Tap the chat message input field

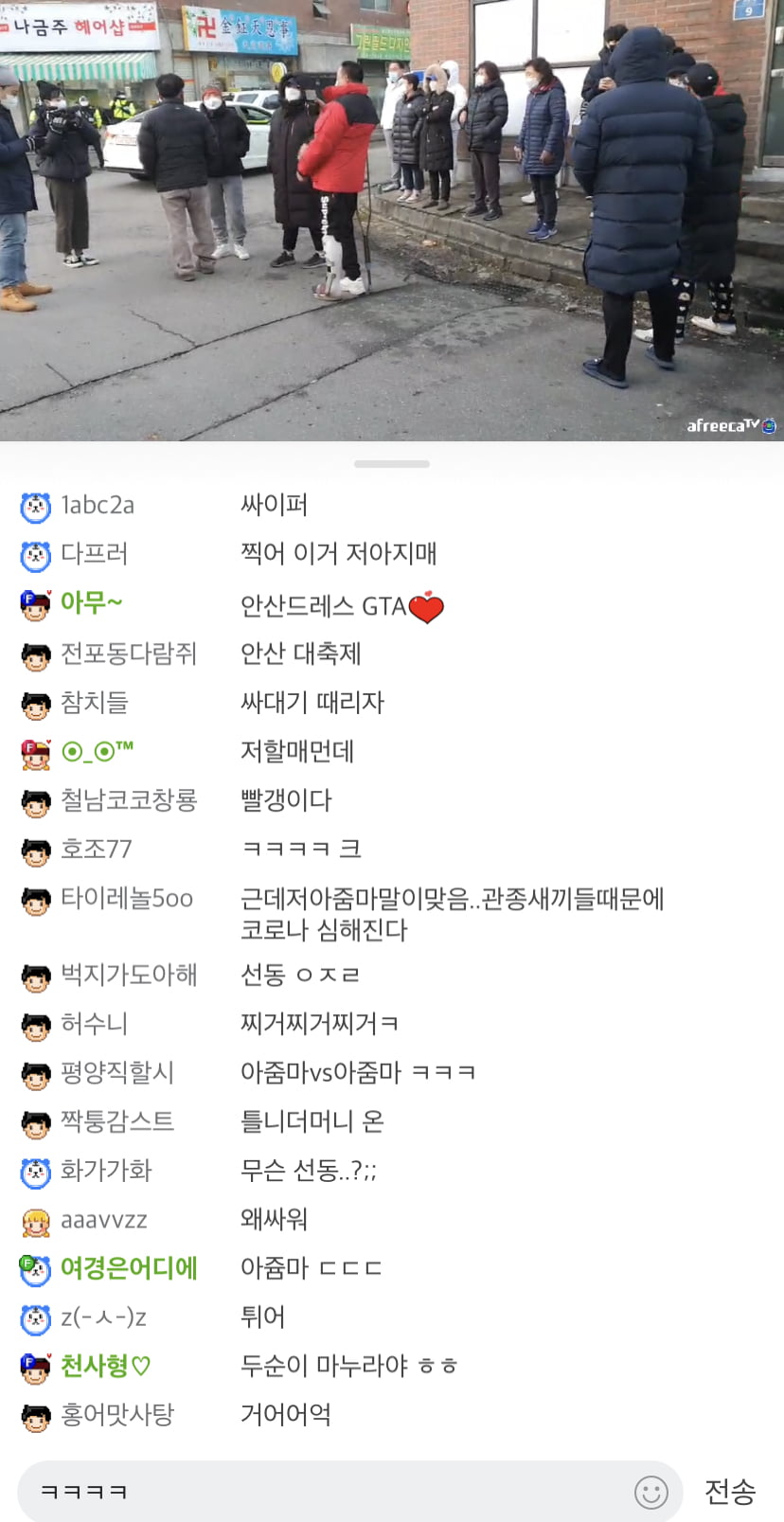[x=322, y=1492]
